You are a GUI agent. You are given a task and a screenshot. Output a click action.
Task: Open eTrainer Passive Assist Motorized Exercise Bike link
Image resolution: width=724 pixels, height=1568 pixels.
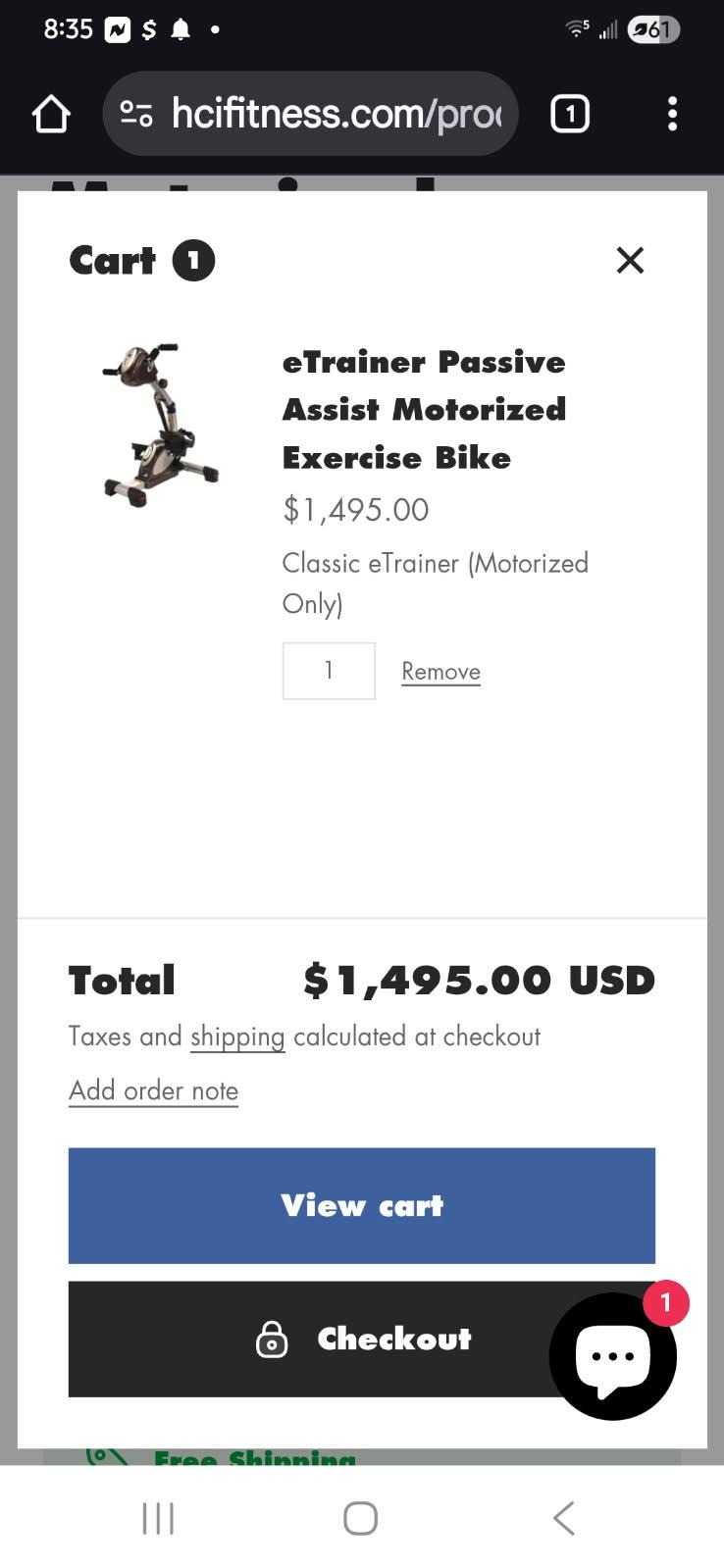pyautogui.click(x=424, y=410)
